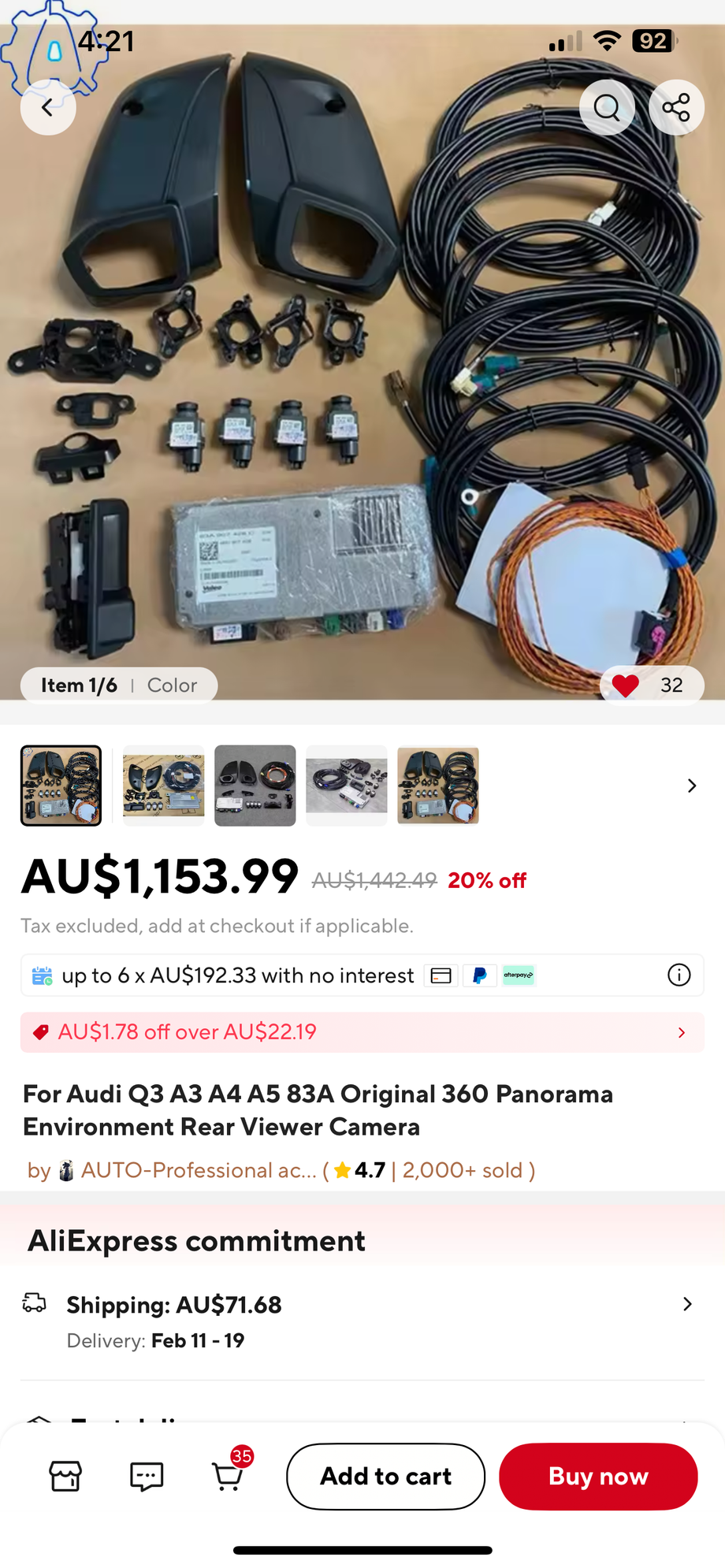The image size is (725, 1568).
Task: Open installment payment info icon
Action: pos(679,975)
